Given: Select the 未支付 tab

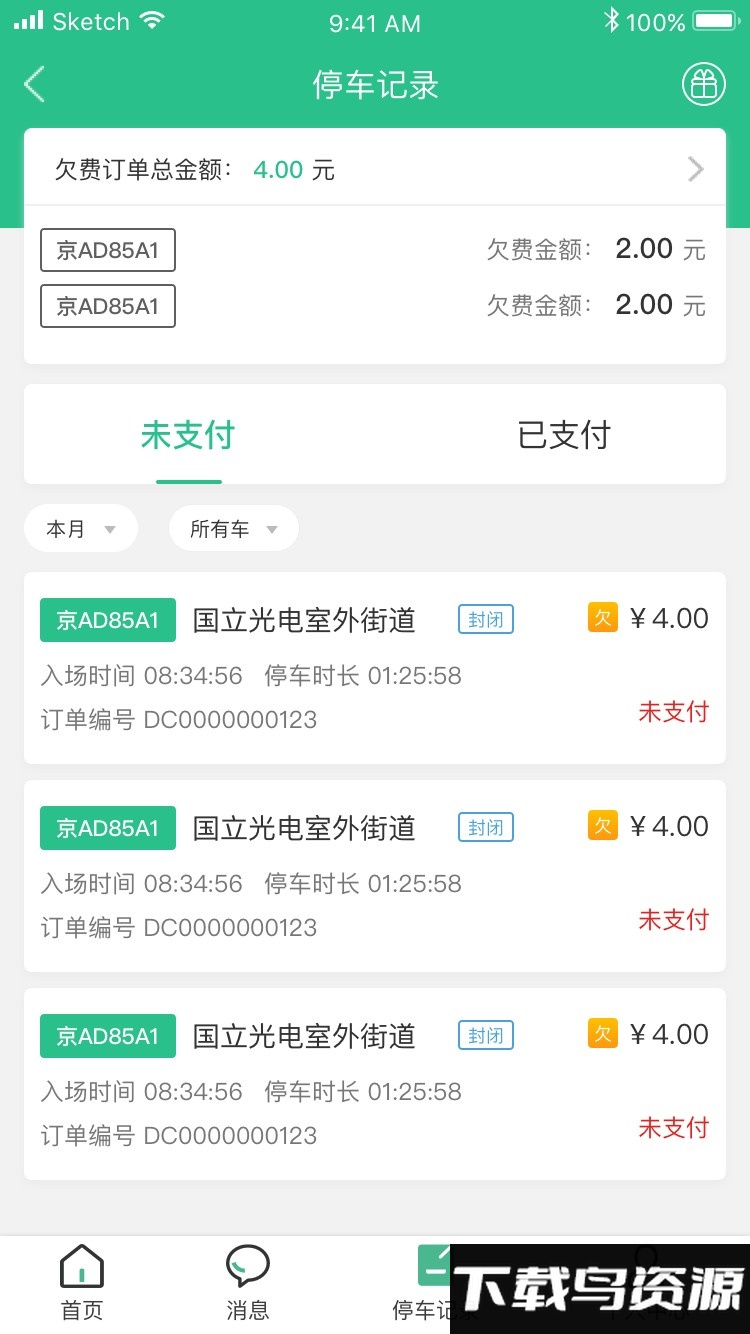Looking at the screenshot, I should pos(187,434).
